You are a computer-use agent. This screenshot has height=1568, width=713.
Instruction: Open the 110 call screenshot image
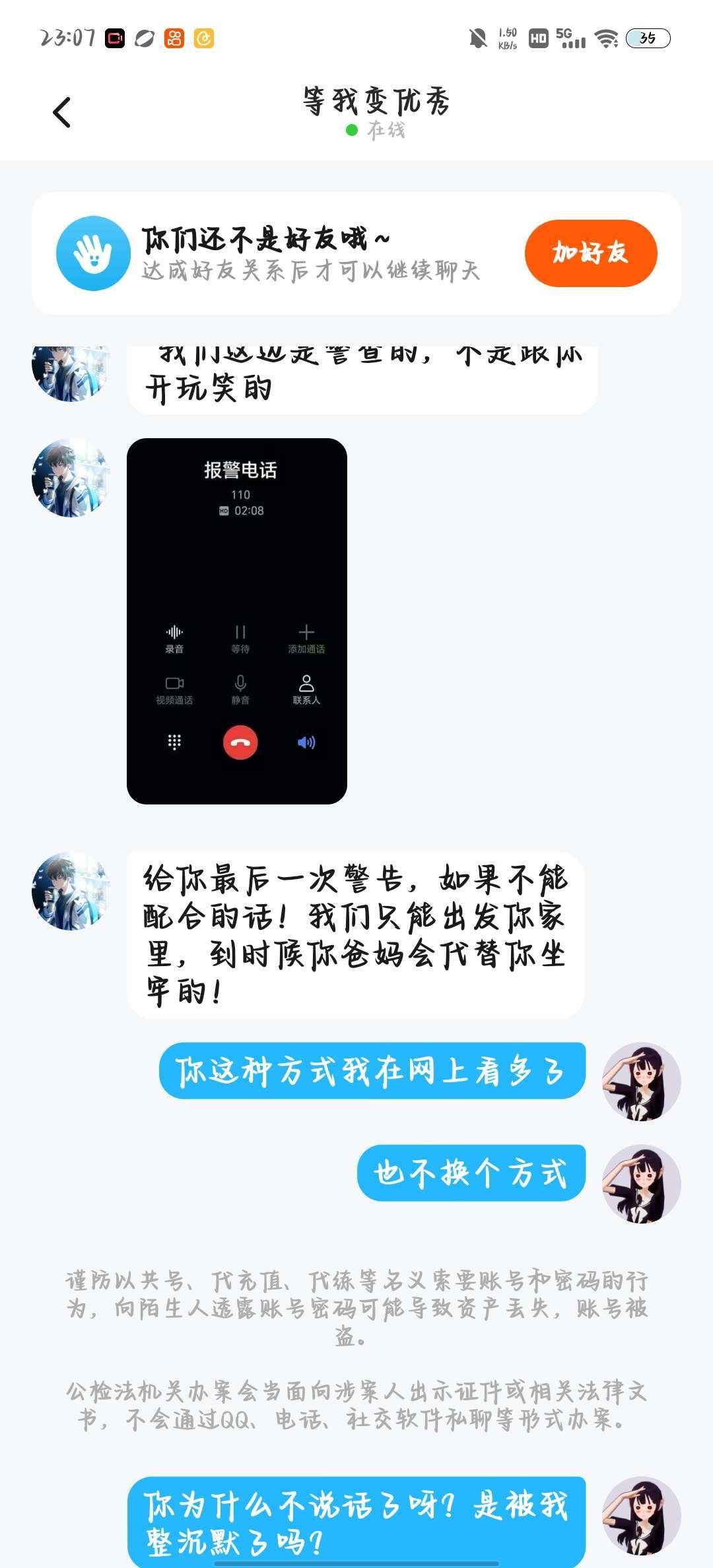tap(236, 620)
